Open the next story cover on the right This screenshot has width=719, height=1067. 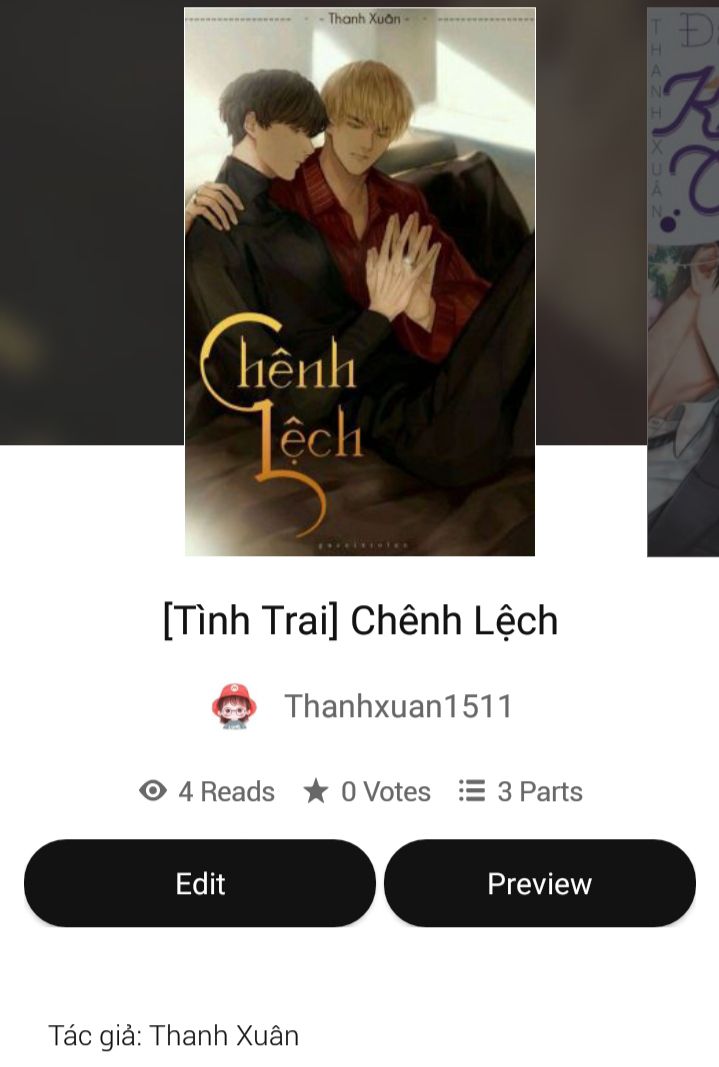click(x=683, y=282)
